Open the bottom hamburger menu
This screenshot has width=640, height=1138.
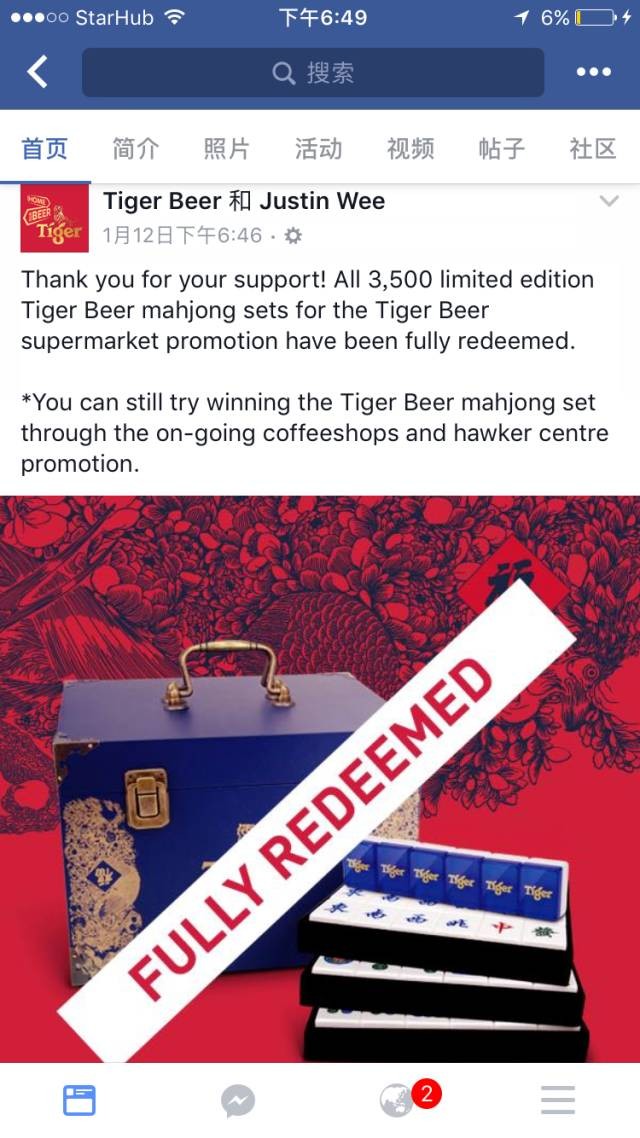(558, 1100)
